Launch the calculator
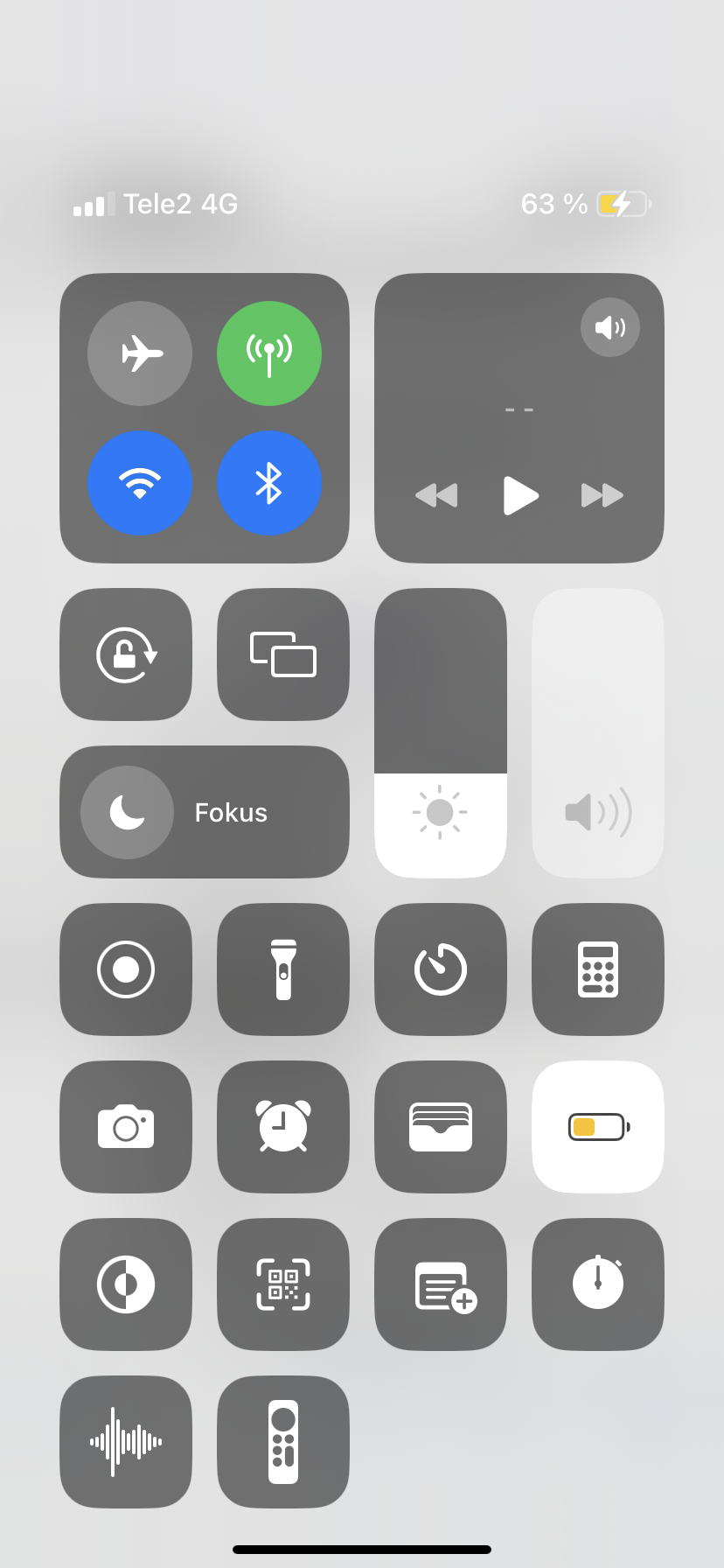The image size is (724, 1568). (x=598, y=969)
